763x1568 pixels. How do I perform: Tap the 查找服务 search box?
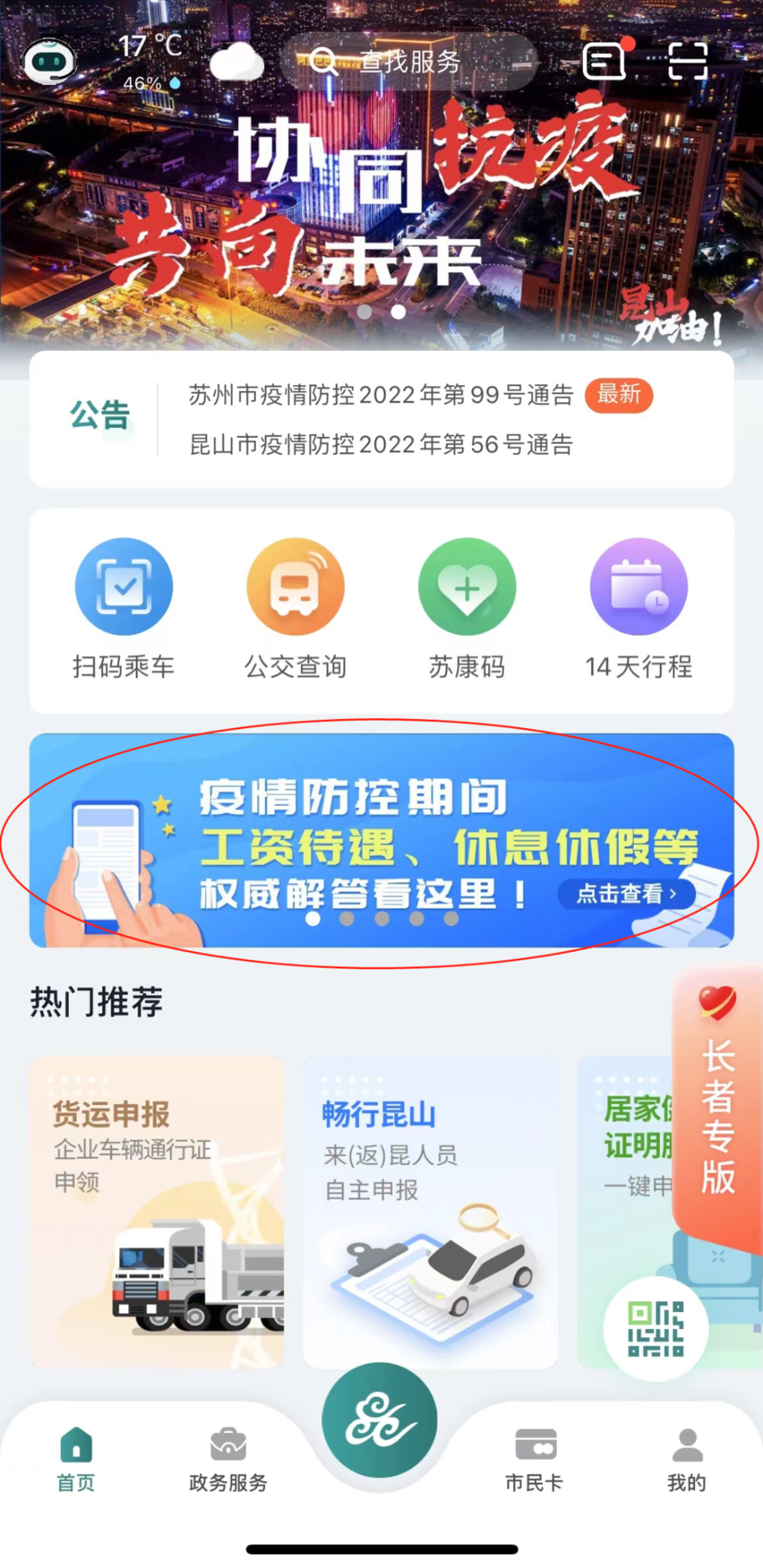pyautogui.click(x=408, y=61)
